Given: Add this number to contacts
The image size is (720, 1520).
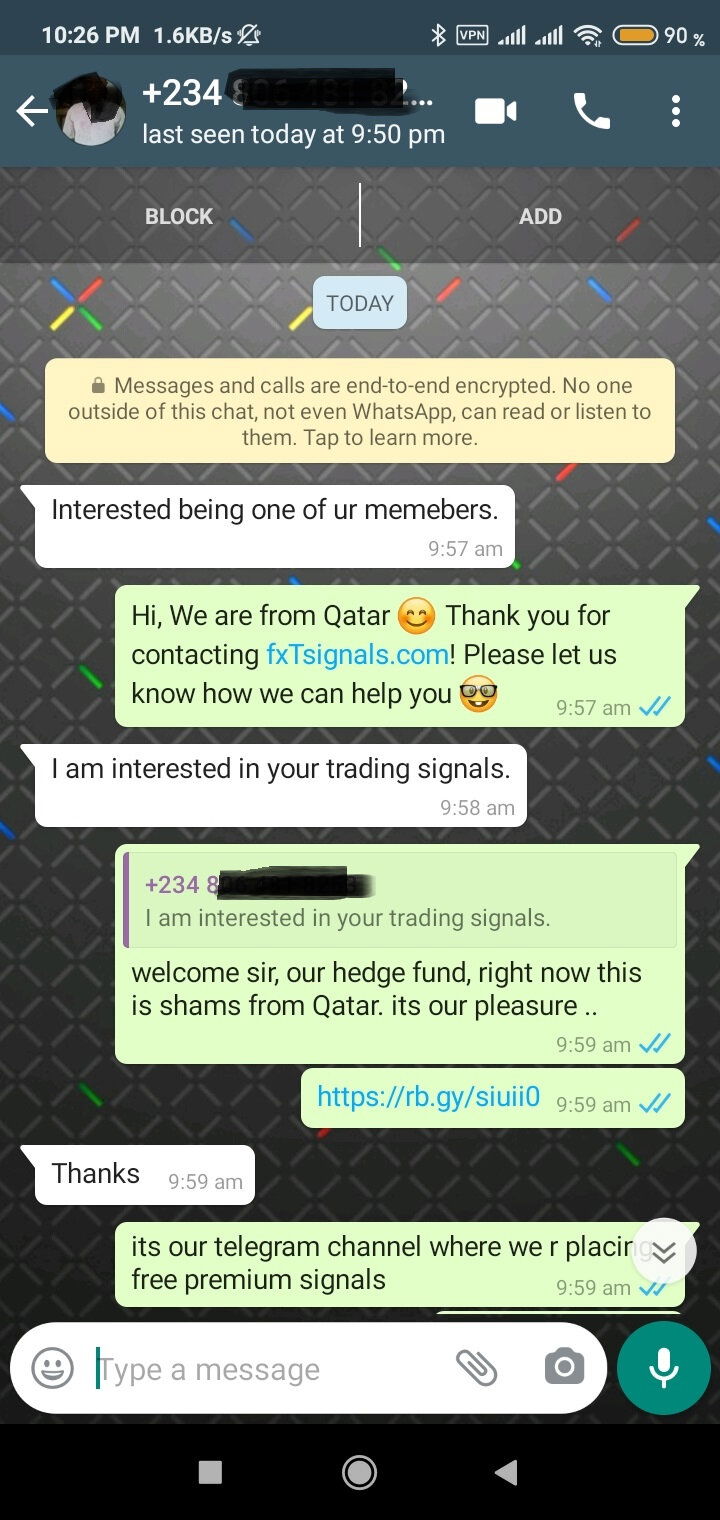Looking at the screenshot, I should pyautogui.click(x=540, y=216).
